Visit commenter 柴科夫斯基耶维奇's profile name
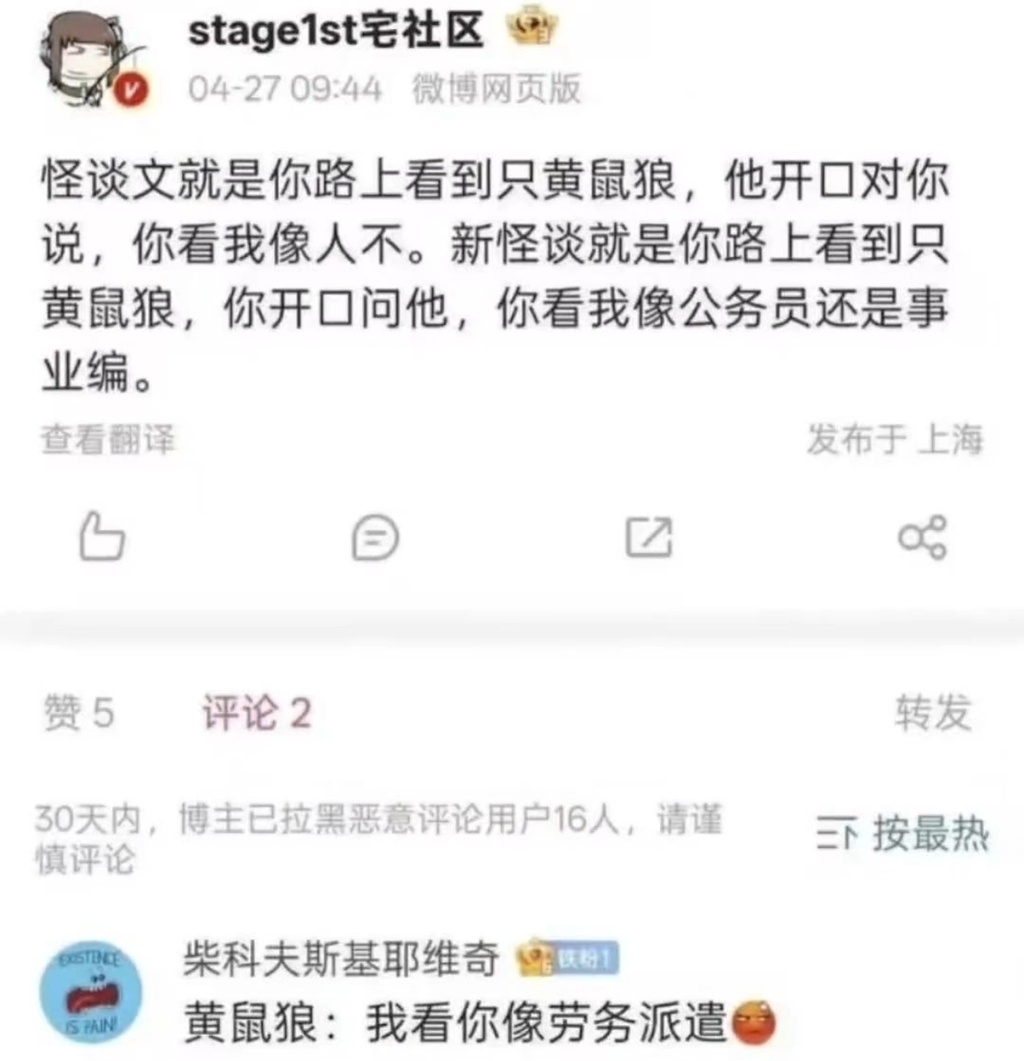1024x1061 pixels. [x=342, y=960]
